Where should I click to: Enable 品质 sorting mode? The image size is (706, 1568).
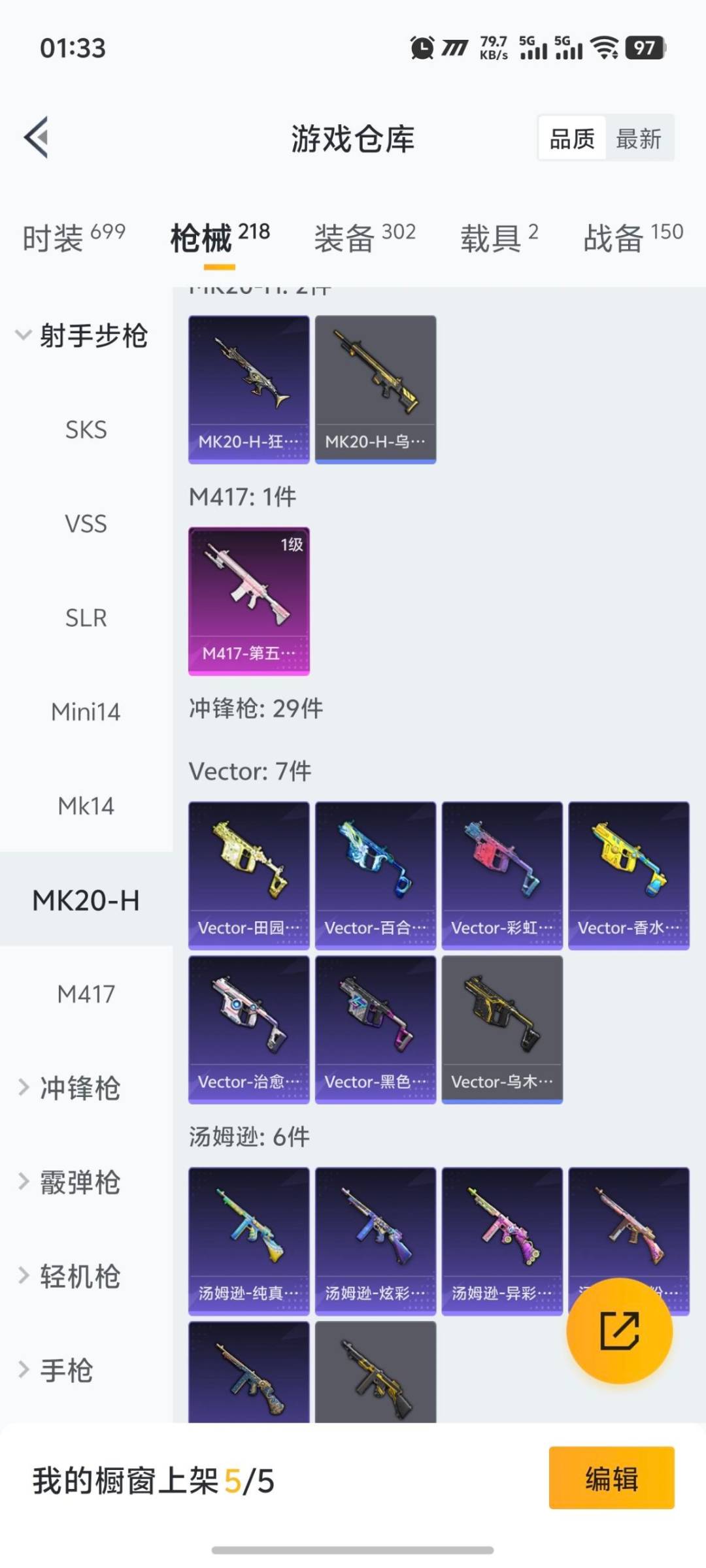click(571, 139)
